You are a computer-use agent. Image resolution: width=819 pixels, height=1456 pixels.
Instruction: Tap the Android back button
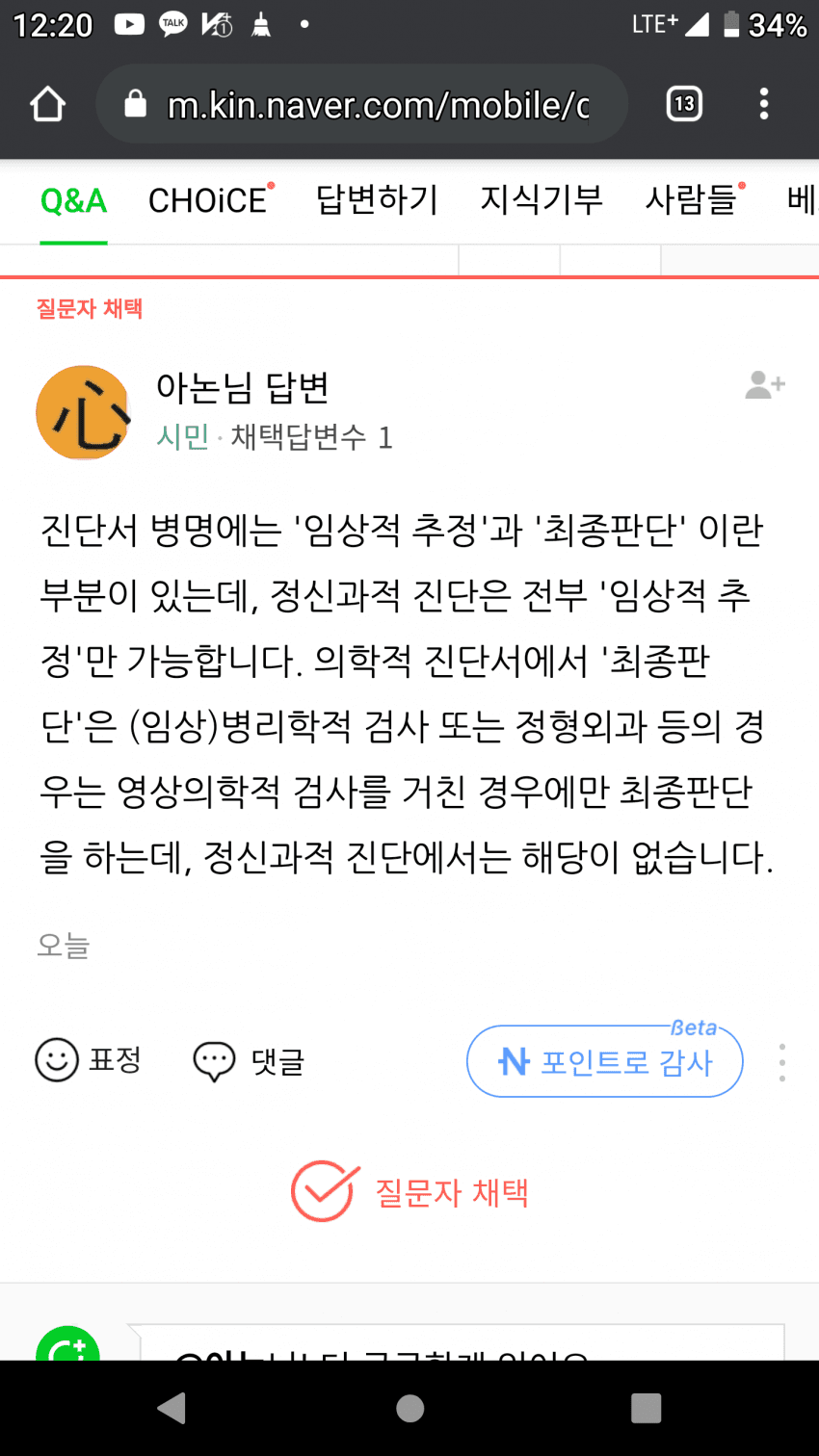tap(172, 1408)
